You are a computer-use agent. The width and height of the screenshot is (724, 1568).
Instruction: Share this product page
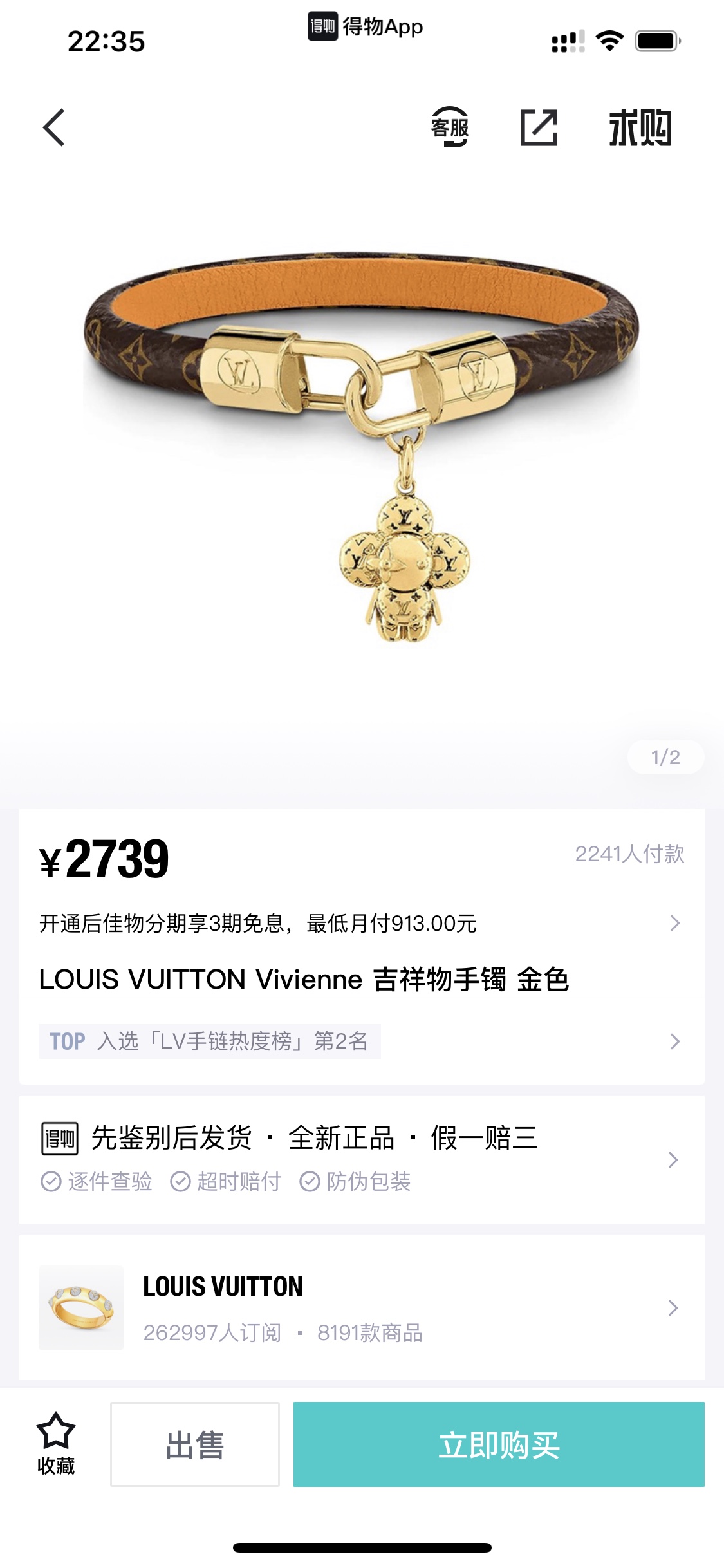539,127
